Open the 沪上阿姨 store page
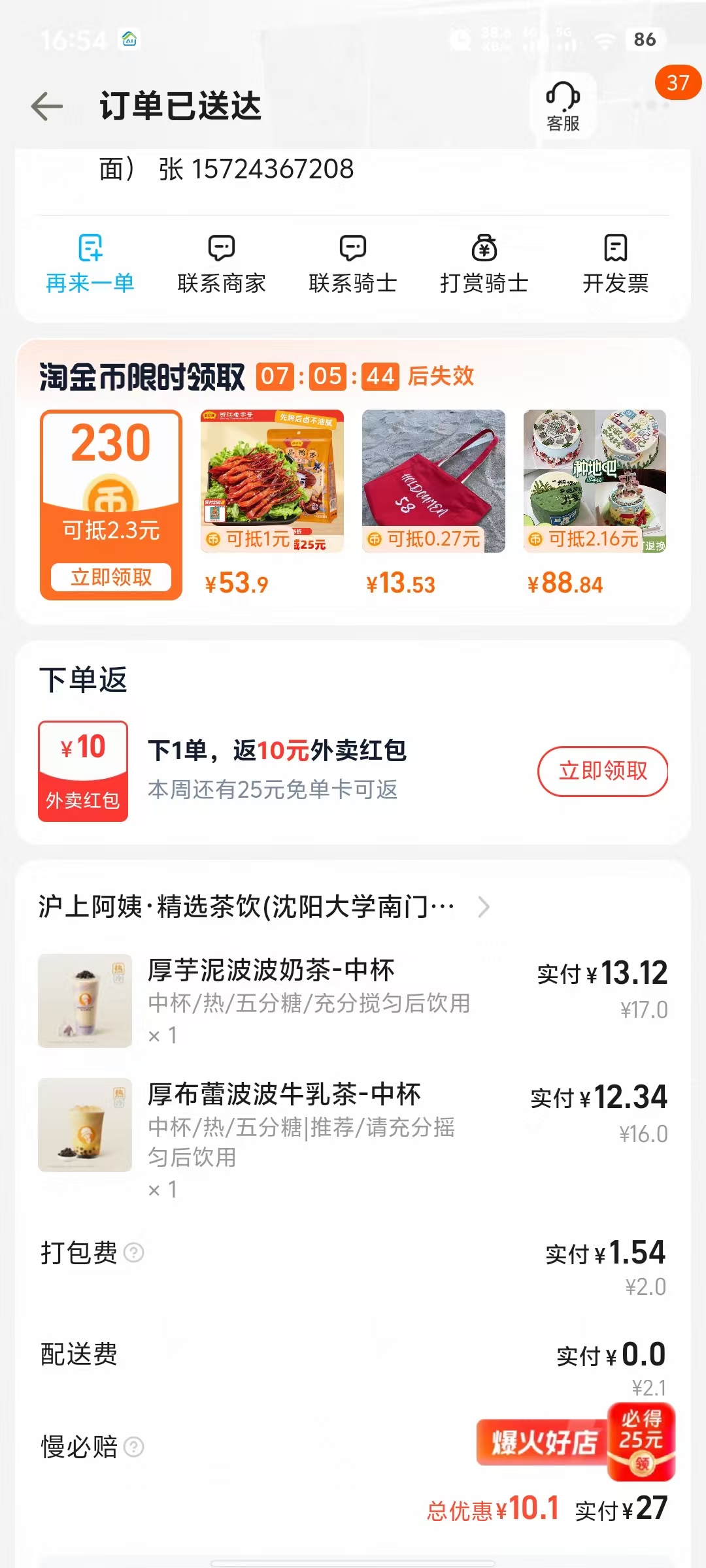The width and height of the screenshot is (706, 1568). click(261, 907)
